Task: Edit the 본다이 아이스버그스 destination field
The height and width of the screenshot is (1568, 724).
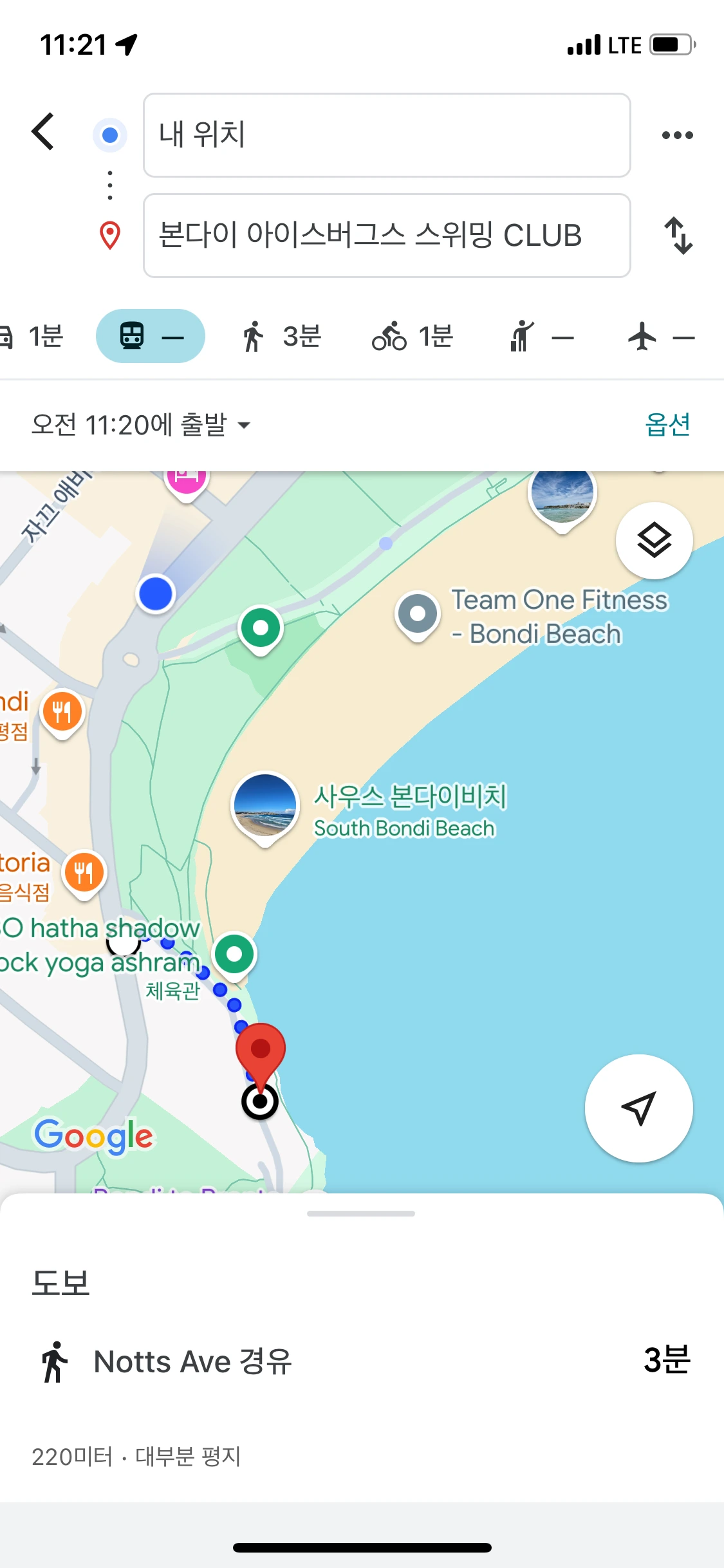Action: [387, 236]
